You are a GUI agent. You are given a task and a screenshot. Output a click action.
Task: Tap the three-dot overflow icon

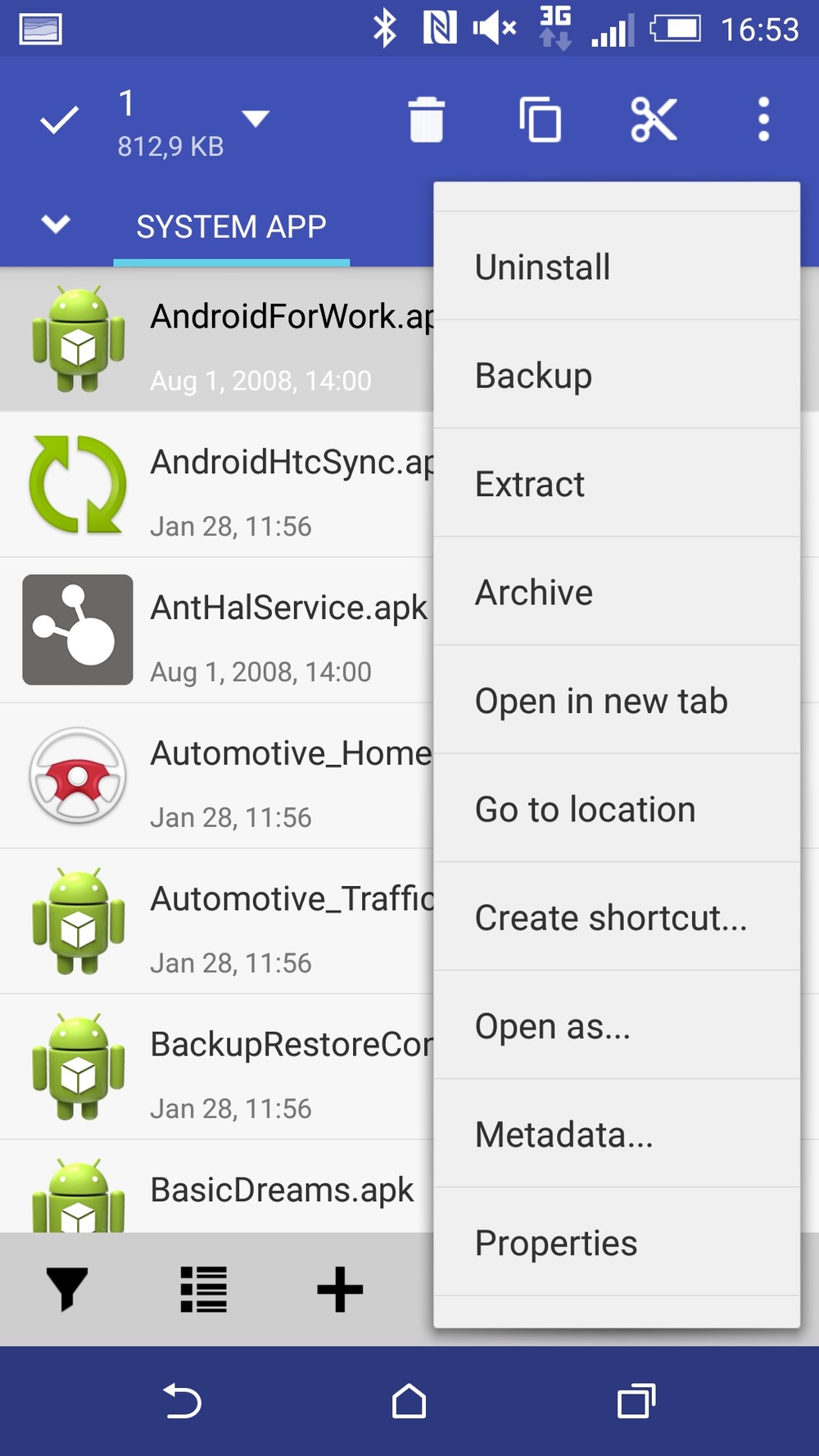pos(763,120)
